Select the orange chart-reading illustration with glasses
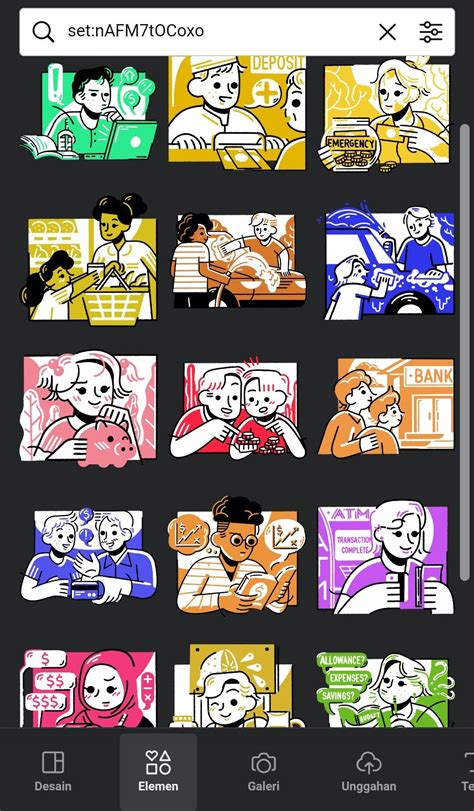This screenshot has width=474, height=811. [x=237, y=555]
